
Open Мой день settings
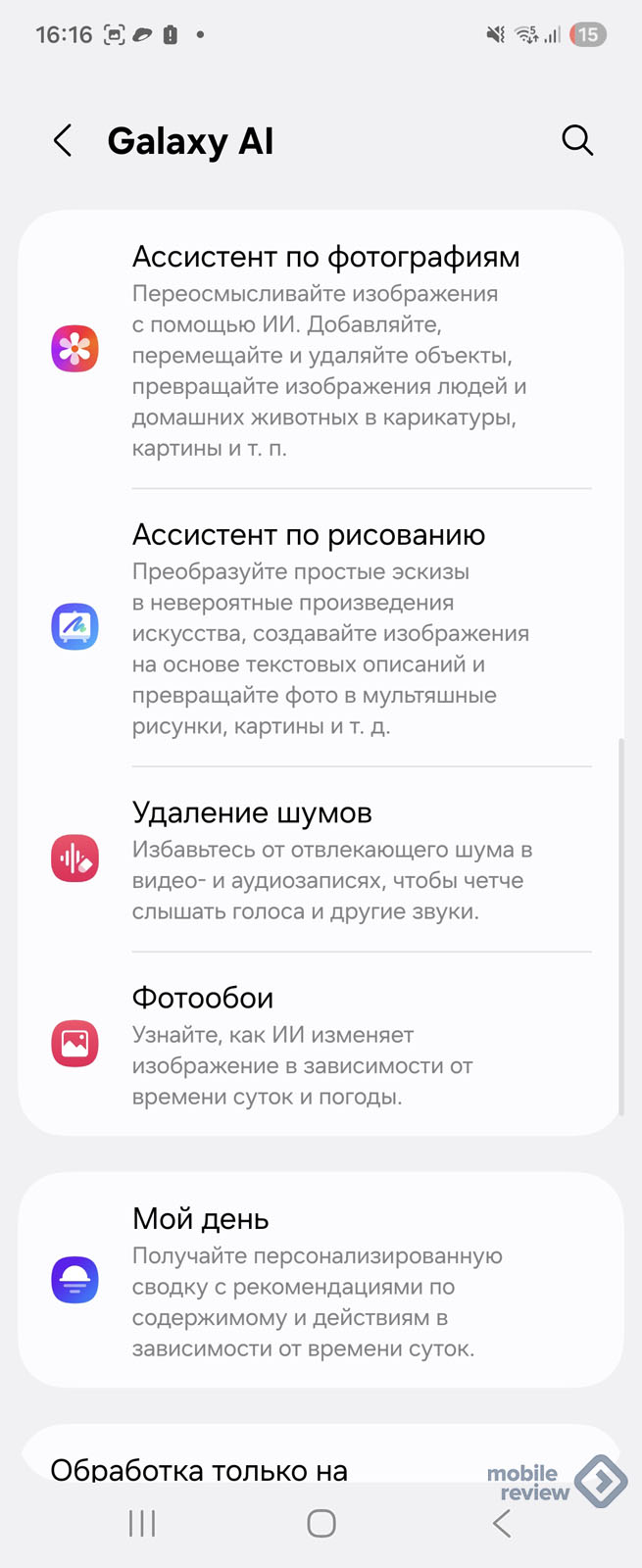pyautogui.click(x=323, y=1281)
